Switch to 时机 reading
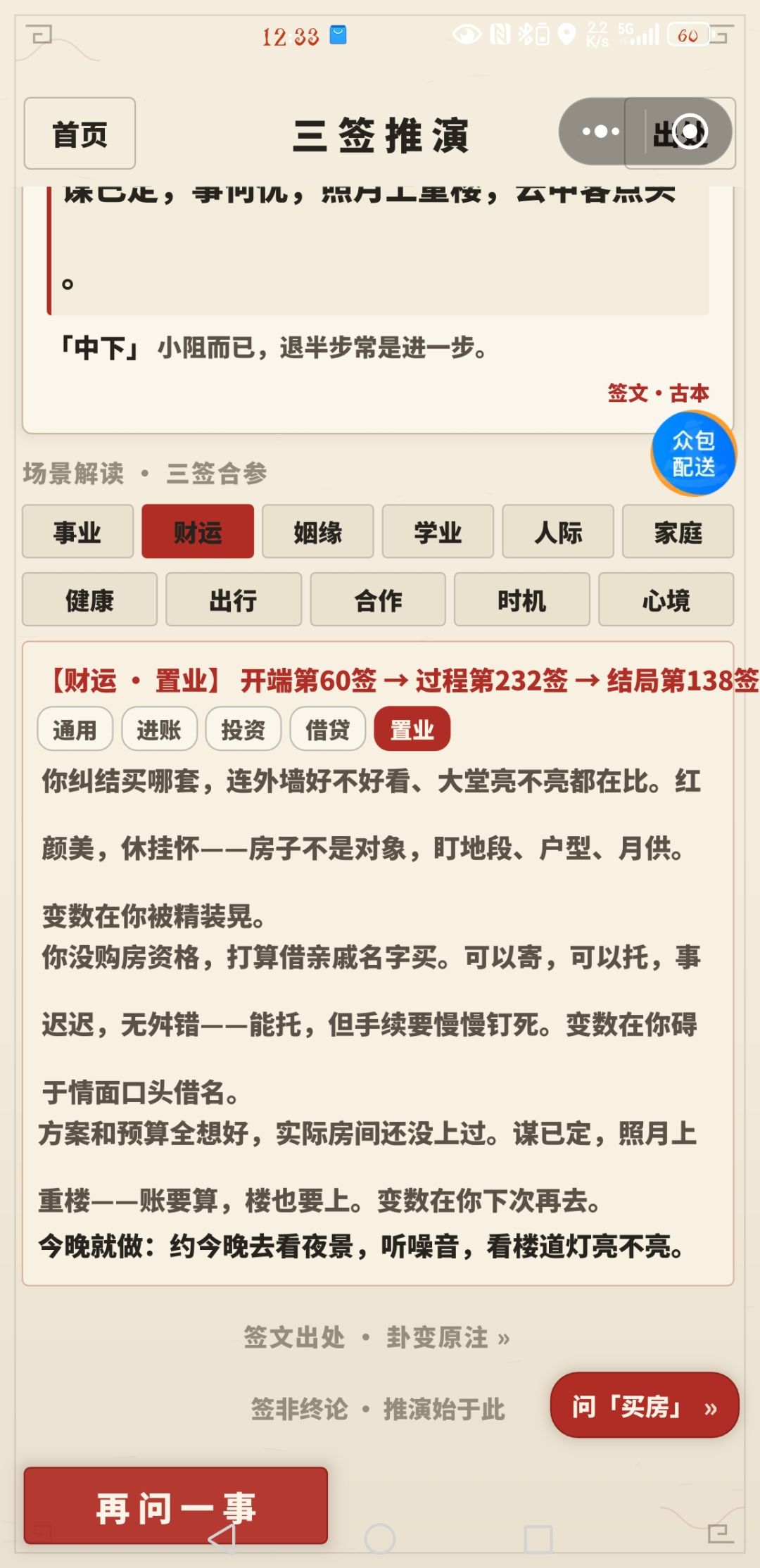 click(x=521, y=600)
